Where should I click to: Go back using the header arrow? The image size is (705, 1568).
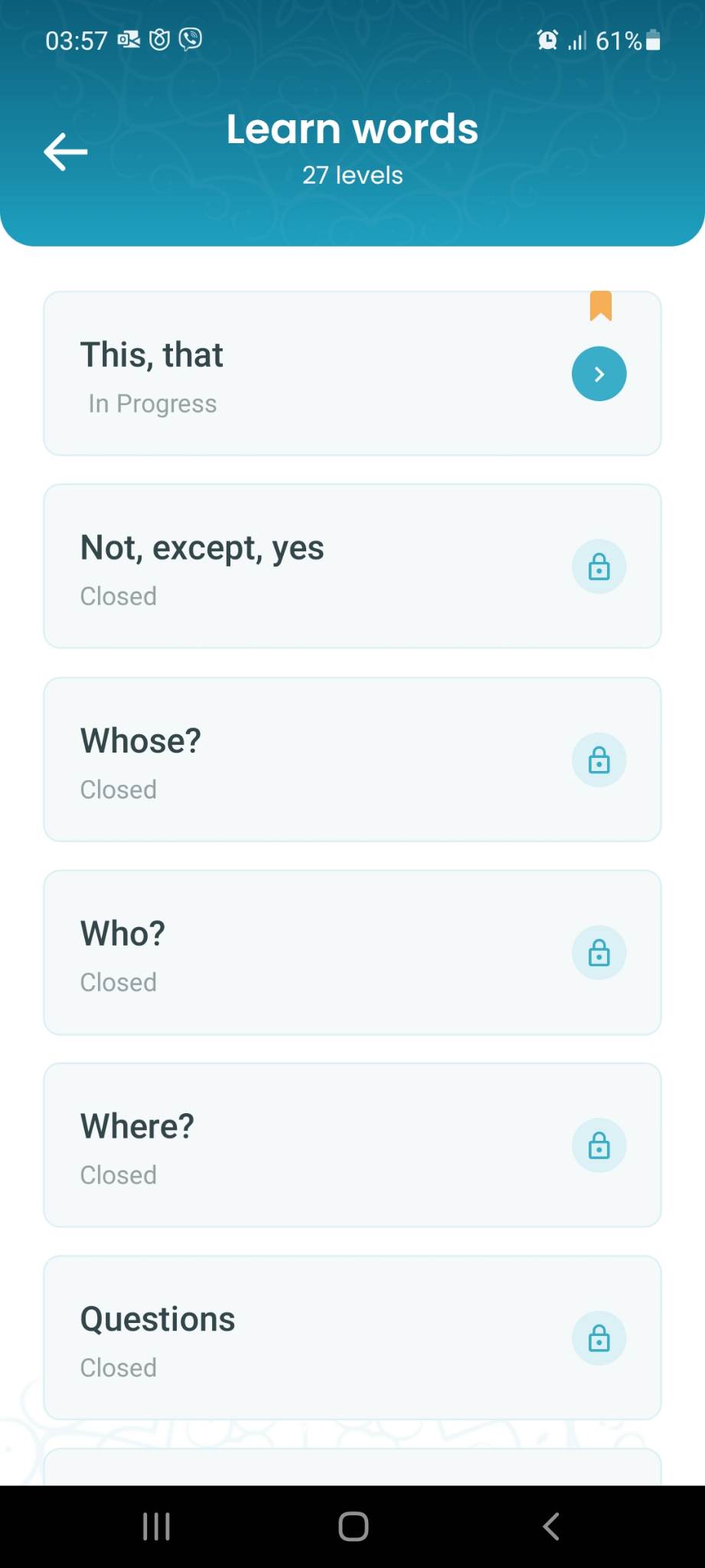66,151
